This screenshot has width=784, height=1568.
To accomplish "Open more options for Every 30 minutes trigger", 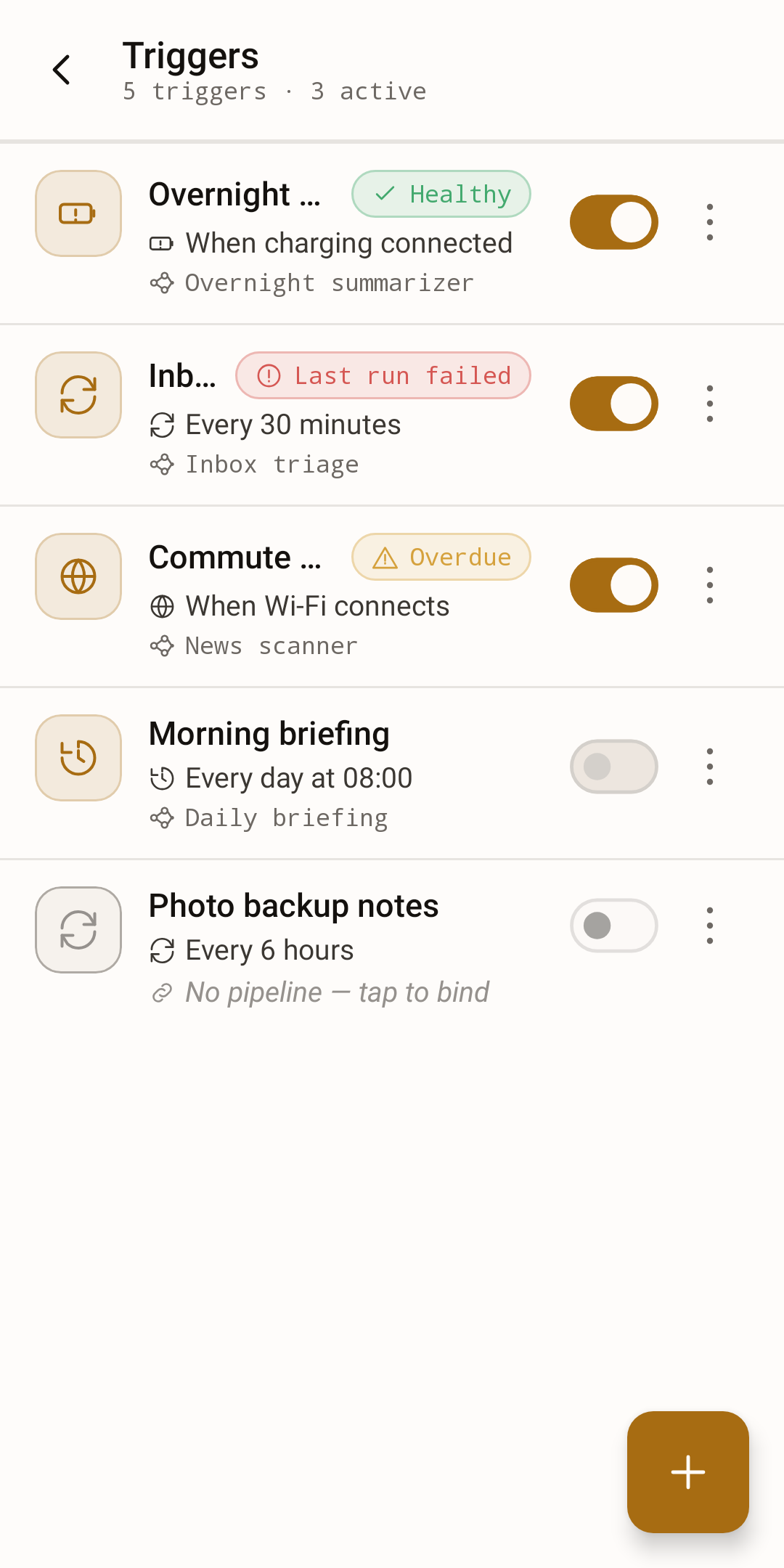I will pos(710,404).
